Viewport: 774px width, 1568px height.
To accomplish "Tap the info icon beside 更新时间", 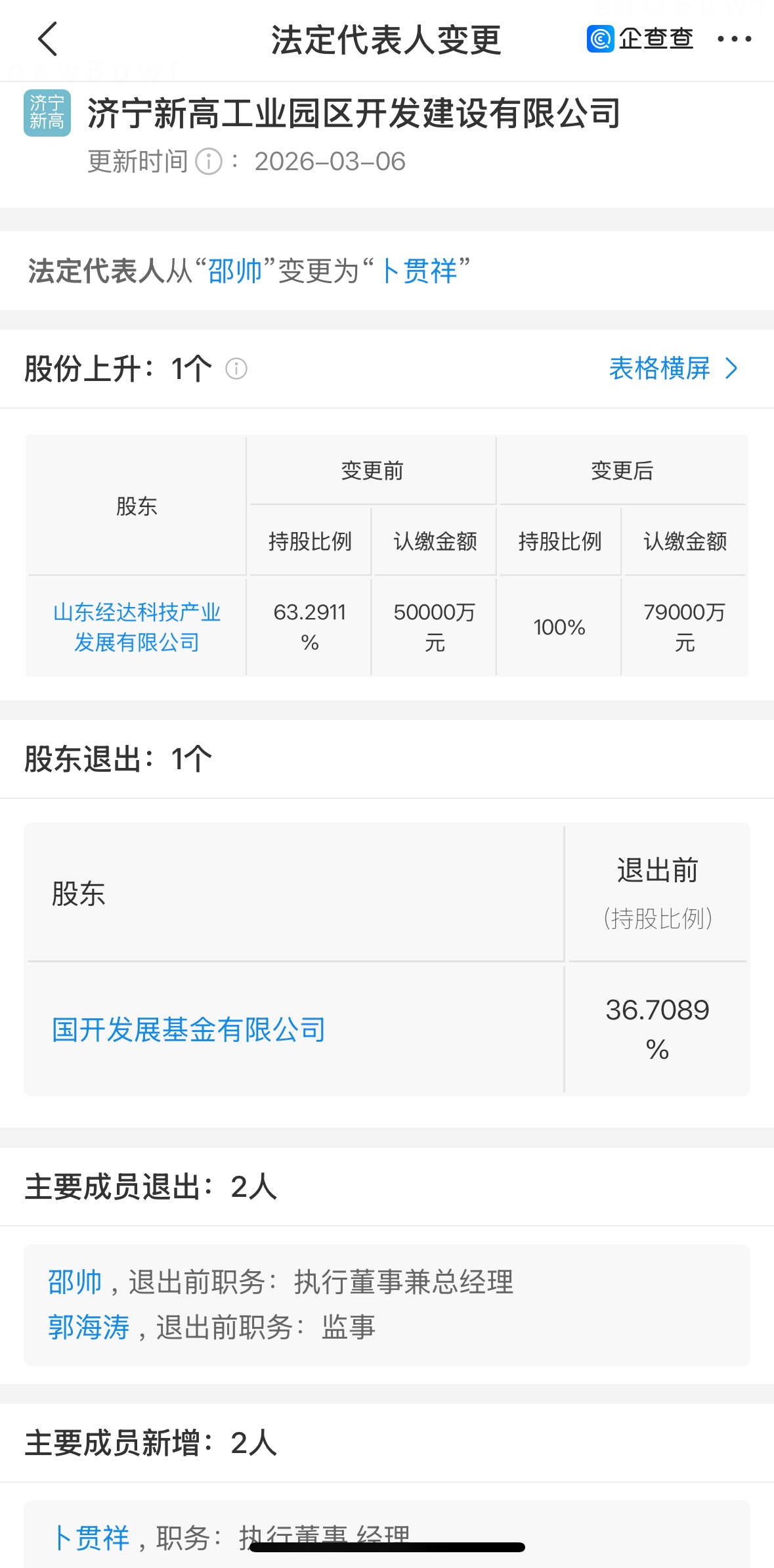I will coord(209,162).
